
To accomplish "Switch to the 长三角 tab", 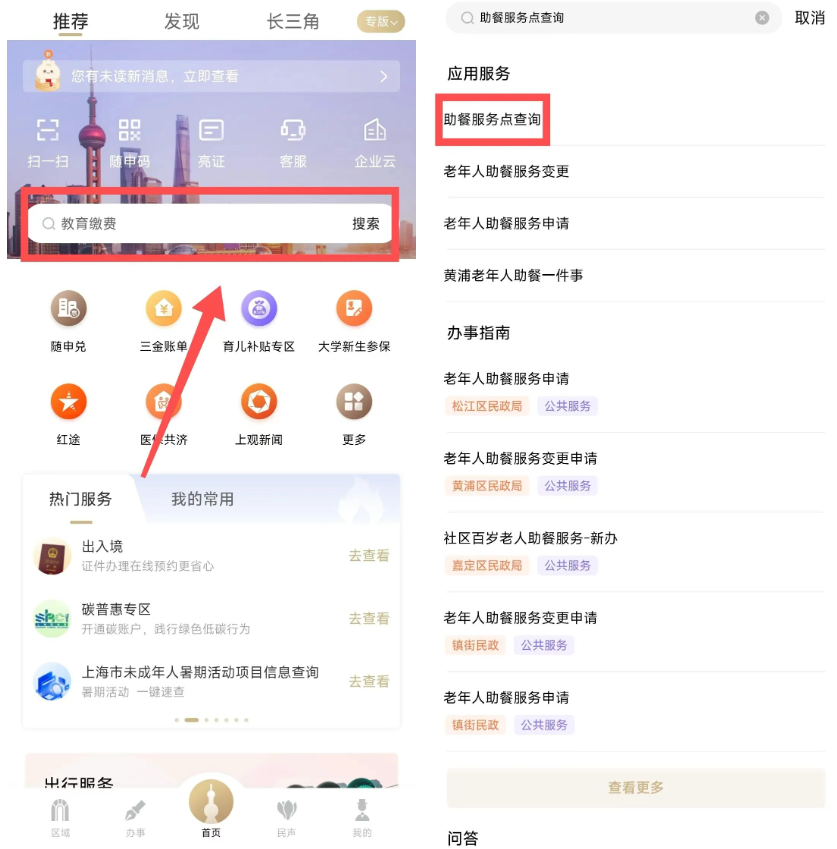I will 293,21.
